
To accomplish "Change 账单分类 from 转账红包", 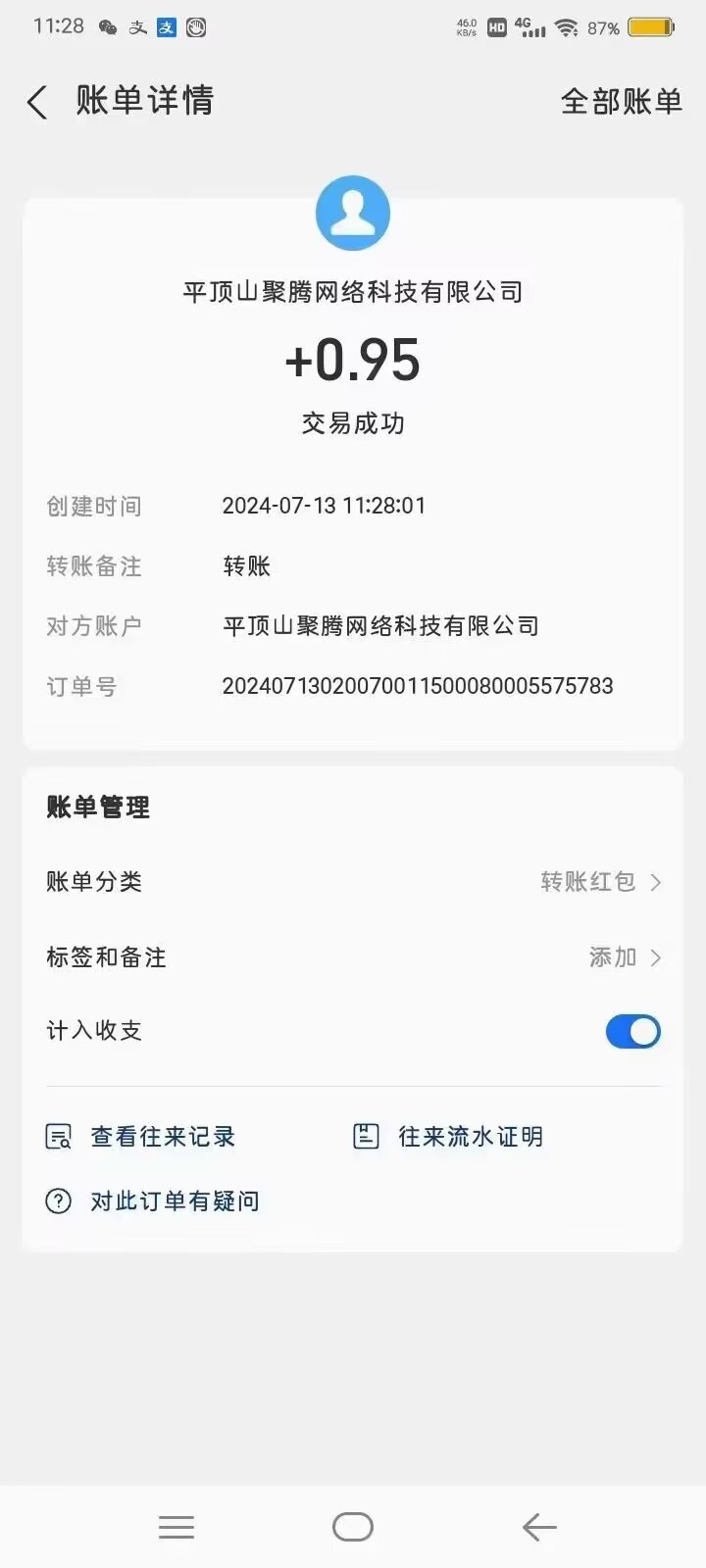I will [353, 882].
